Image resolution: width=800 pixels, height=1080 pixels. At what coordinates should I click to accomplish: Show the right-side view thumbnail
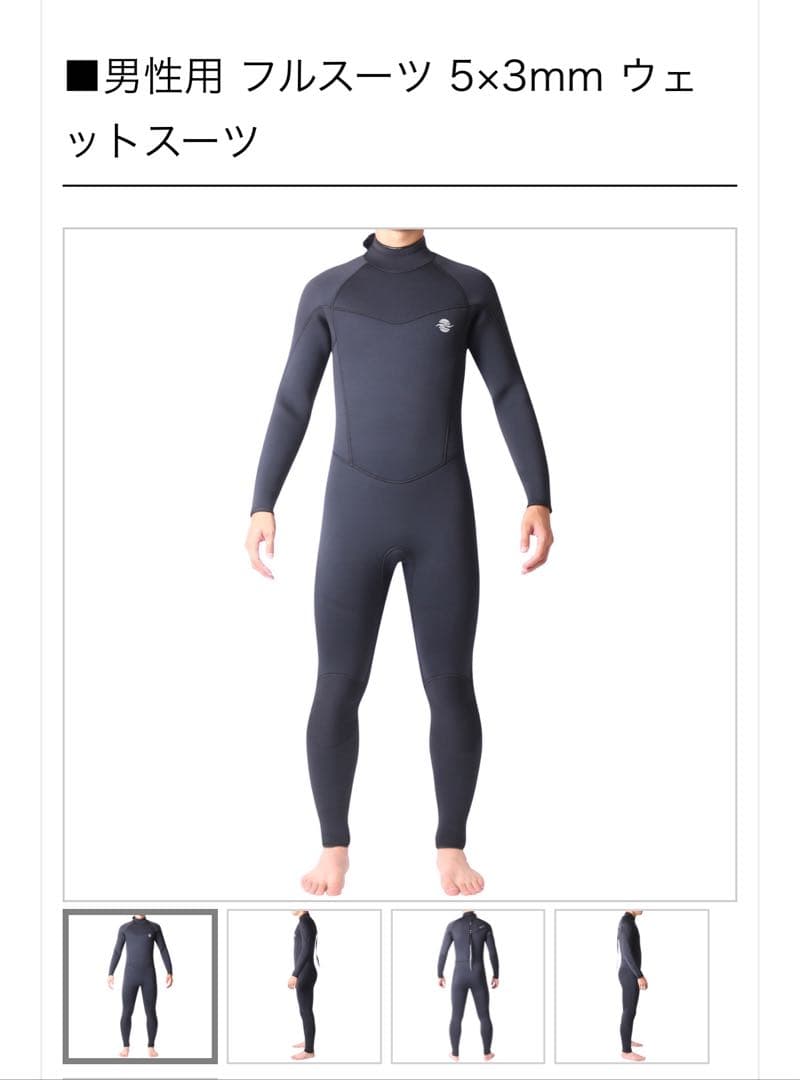point(632,986)
